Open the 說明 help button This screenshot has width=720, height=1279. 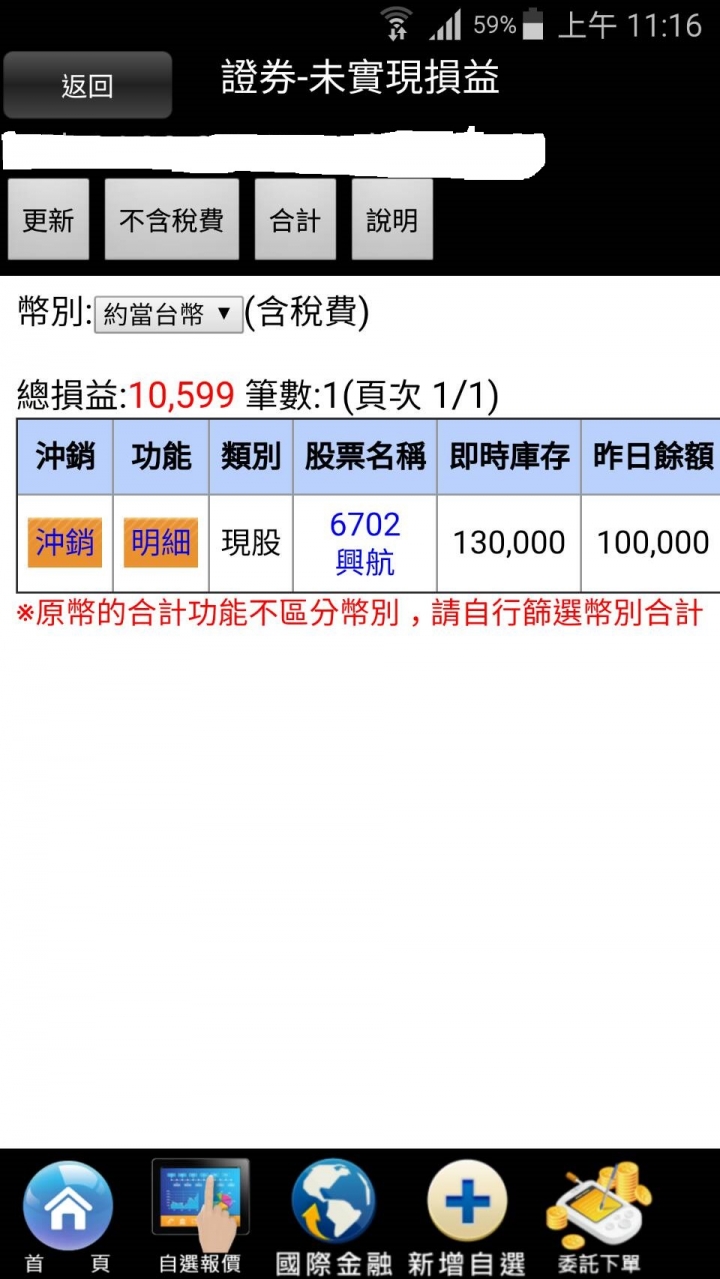click(x=392, y=220)
